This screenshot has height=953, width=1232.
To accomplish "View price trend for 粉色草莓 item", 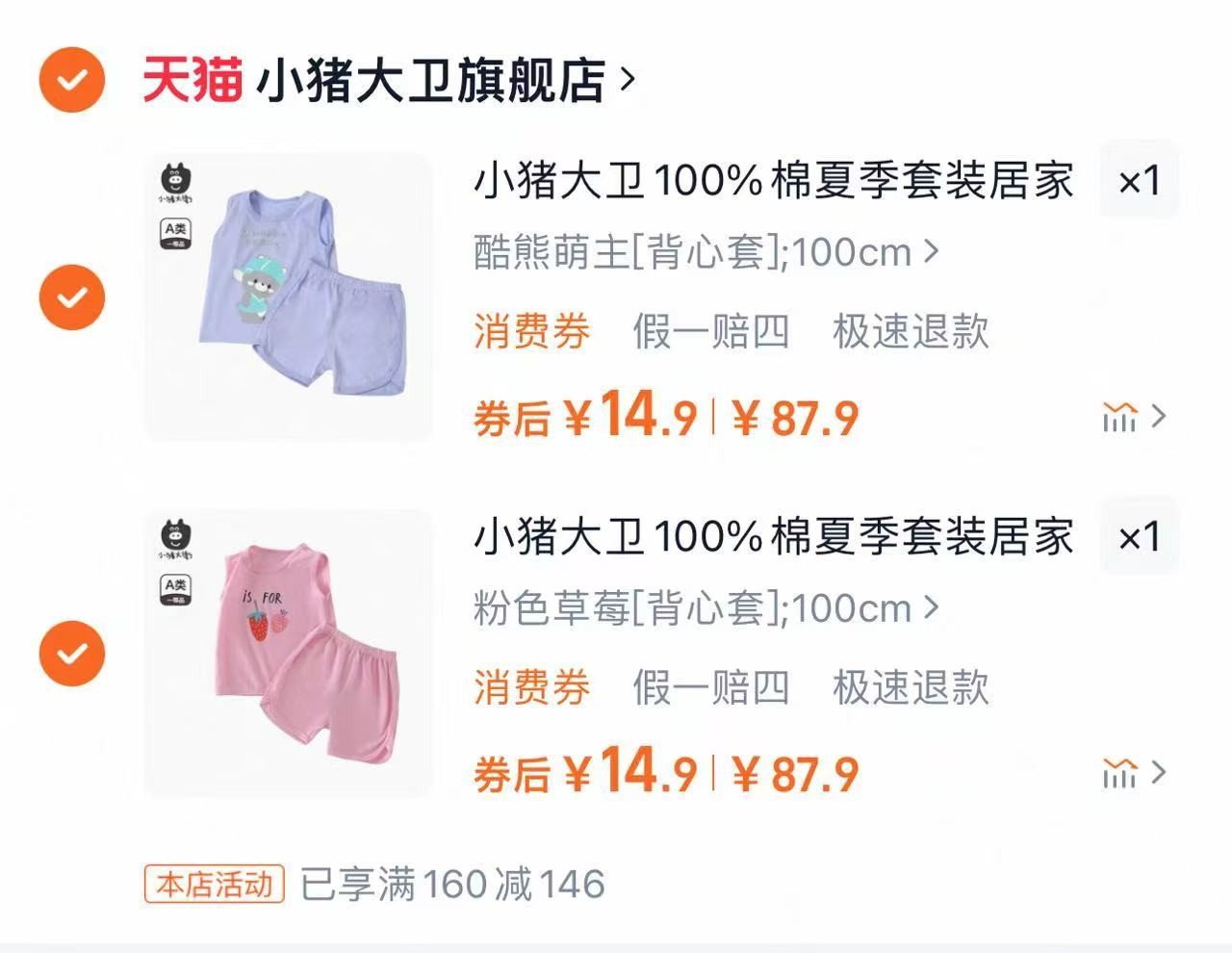I will (1134, 773).
